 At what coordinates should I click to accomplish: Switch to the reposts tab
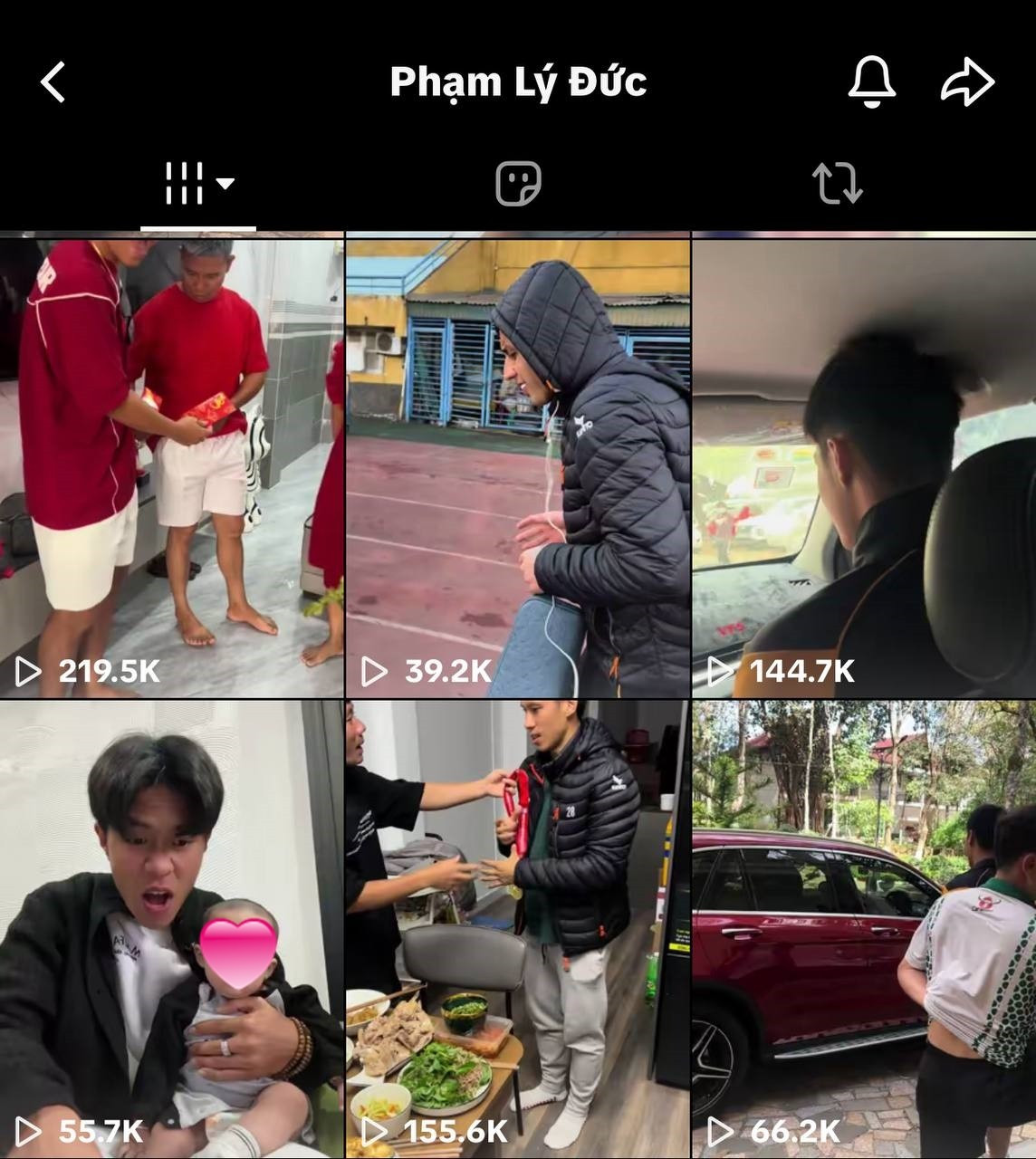click(837, 184)
